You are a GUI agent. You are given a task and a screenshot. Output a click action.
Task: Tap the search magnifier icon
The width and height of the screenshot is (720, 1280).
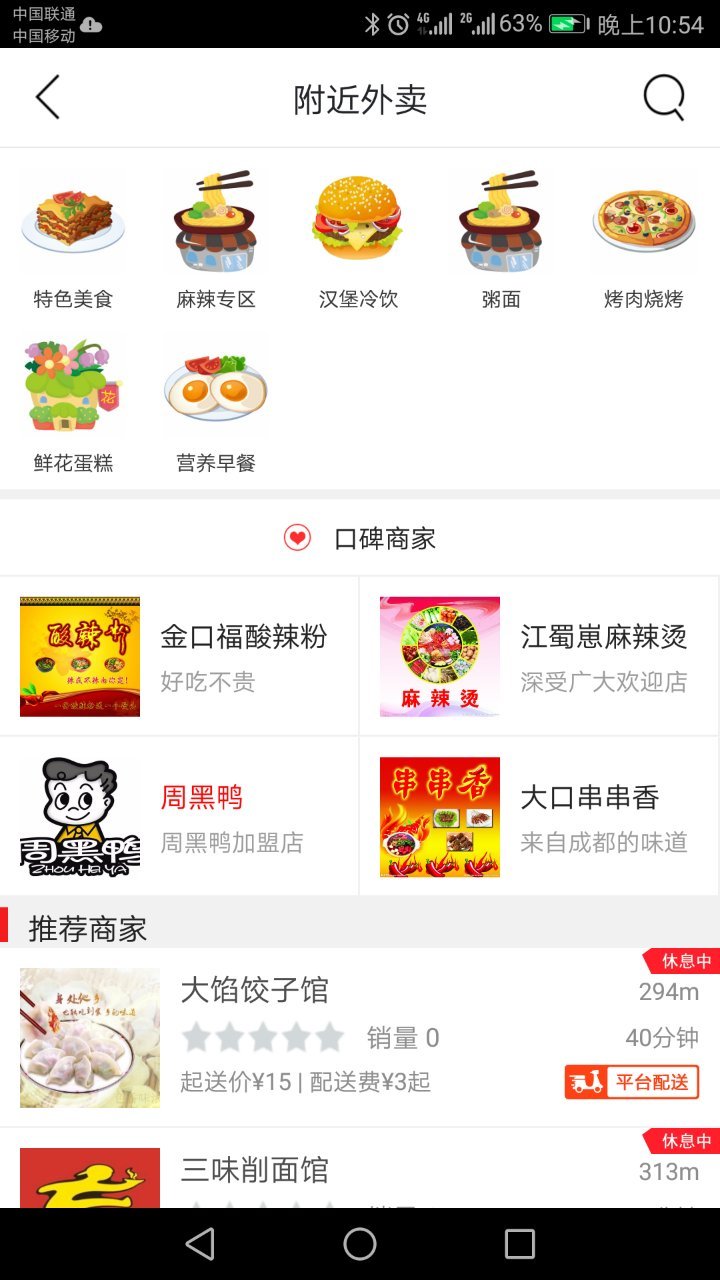click(661, 97)
